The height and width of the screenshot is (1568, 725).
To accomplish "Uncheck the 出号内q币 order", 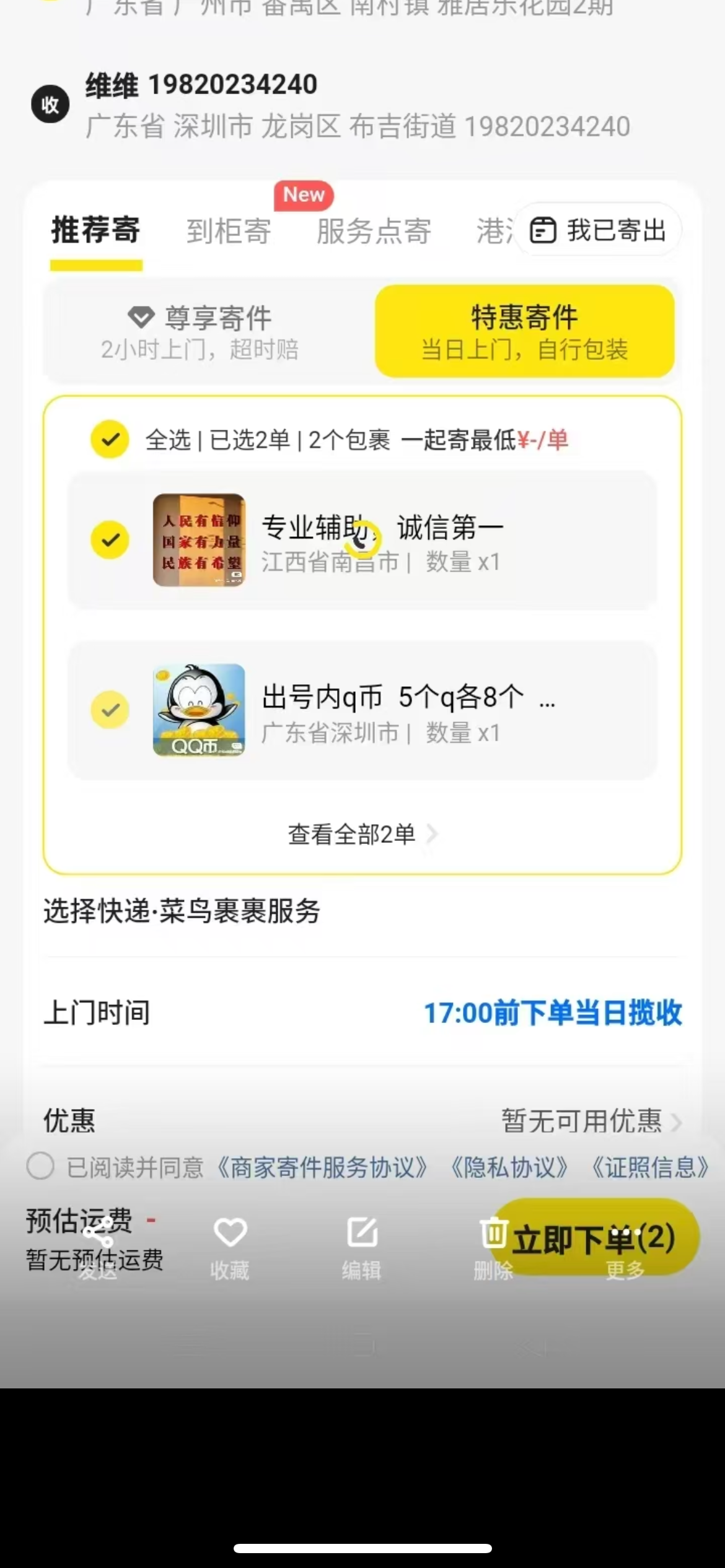I will pyautogui.click(x=110, y=710).
